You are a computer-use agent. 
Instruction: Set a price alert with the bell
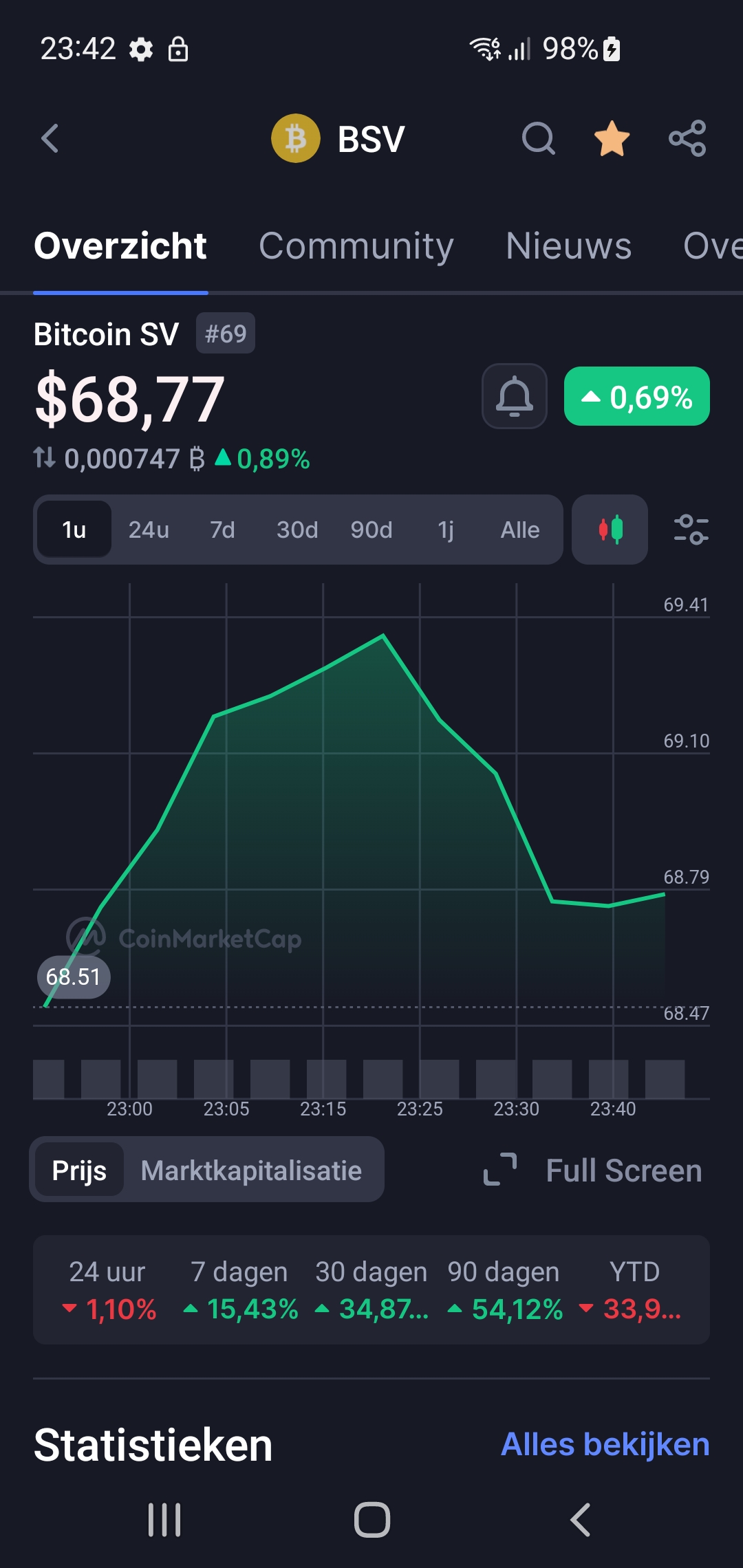pos(515,396)
